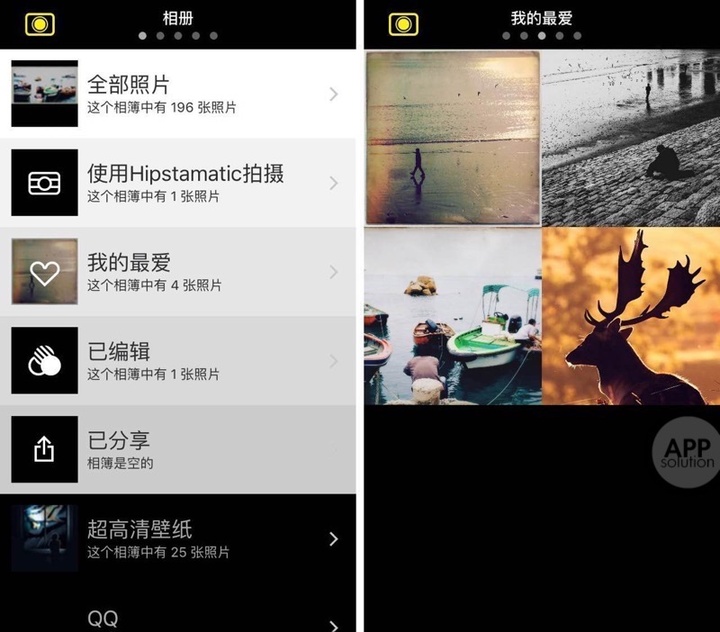The width and height of the screenshot is (720, 632).
Task: Open the 全部照片 album
Action: 178,94
